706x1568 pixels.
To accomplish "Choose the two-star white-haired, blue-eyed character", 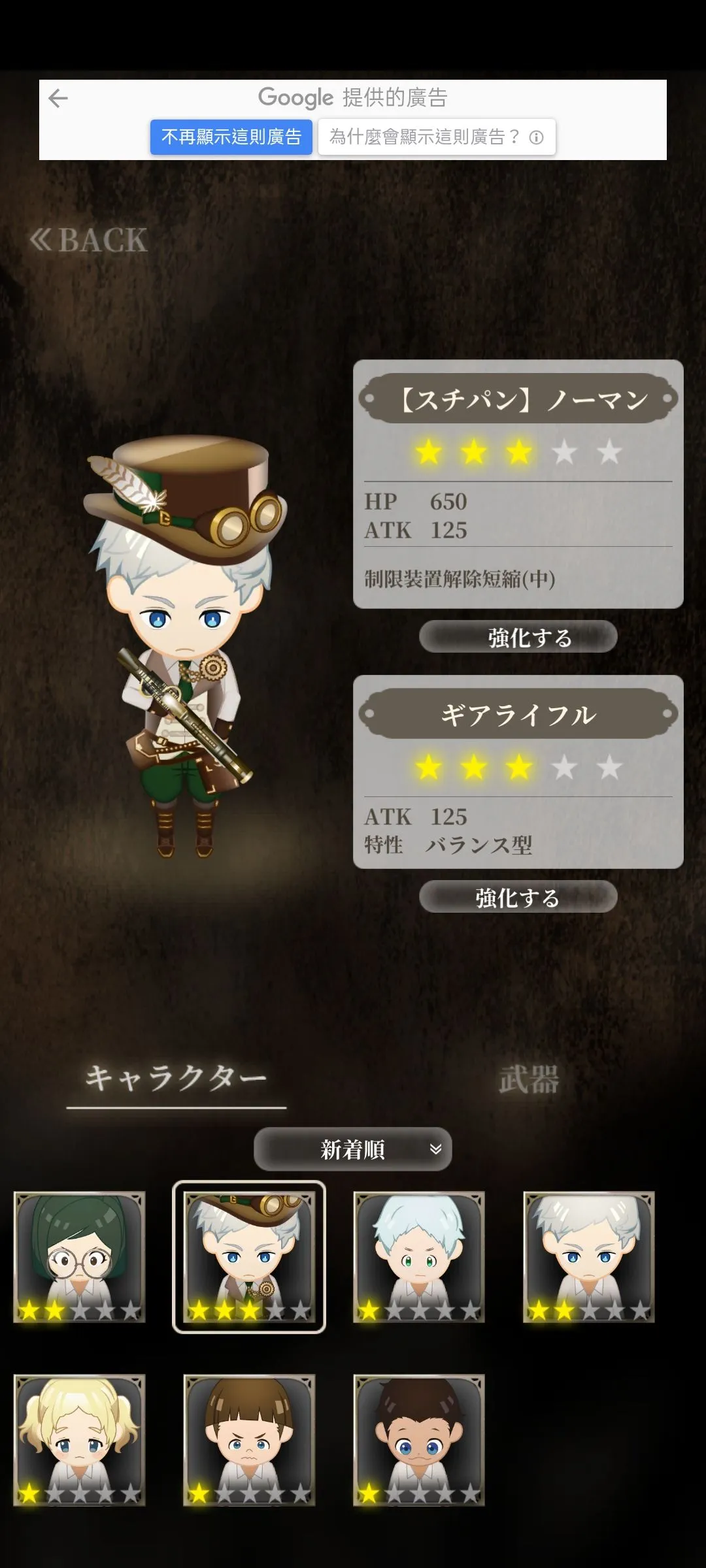I will point(589,1257).
